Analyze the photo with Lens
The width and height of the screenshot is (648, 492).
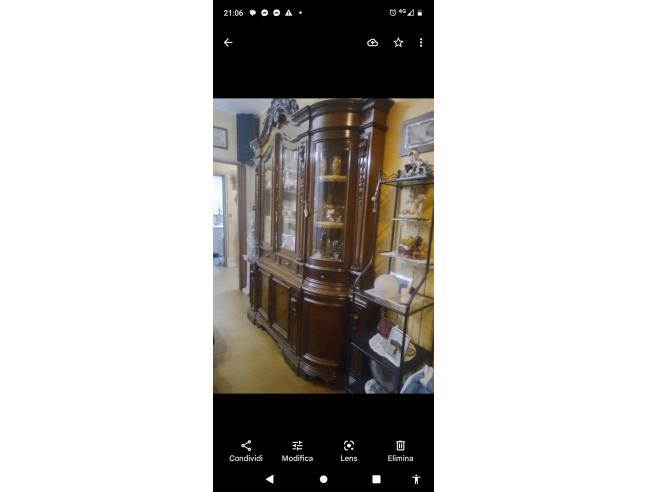349,450
